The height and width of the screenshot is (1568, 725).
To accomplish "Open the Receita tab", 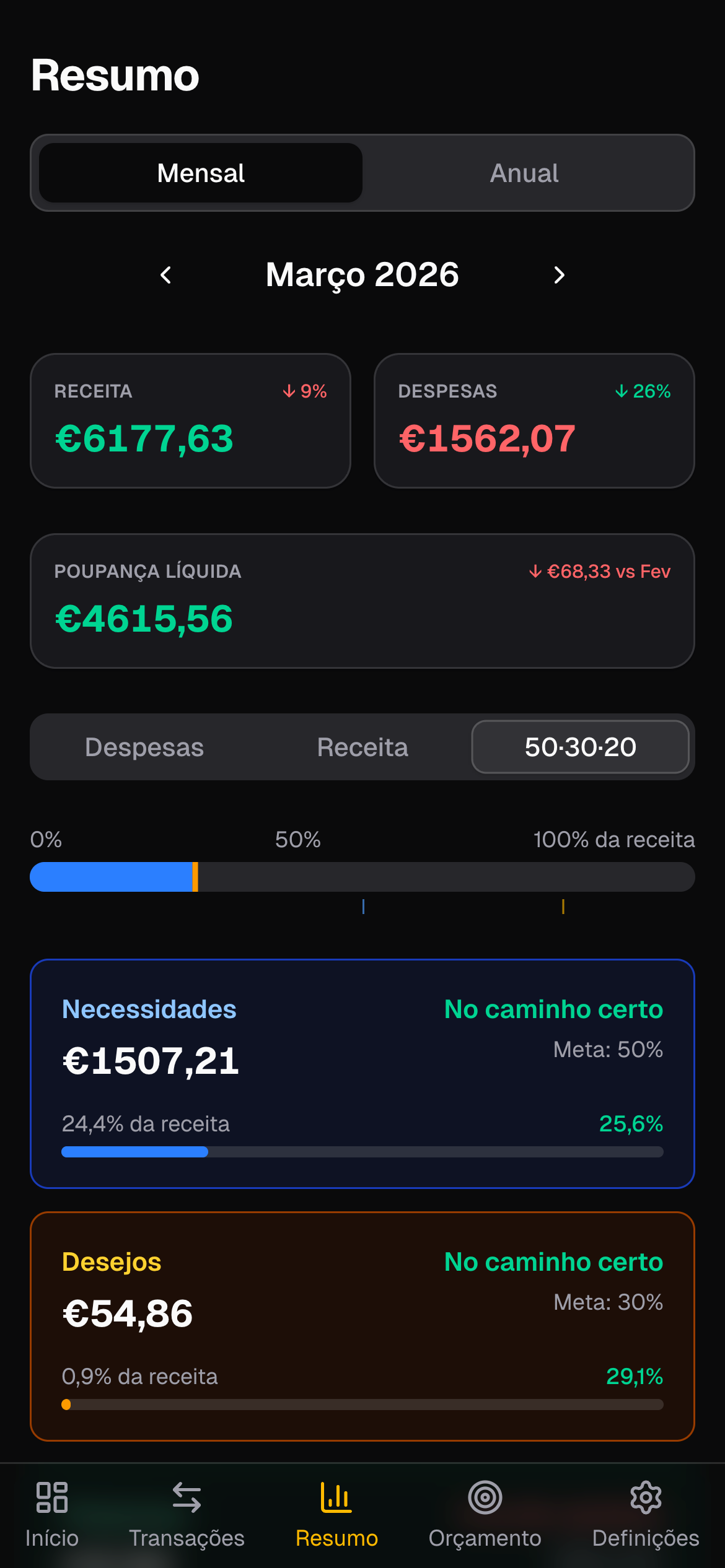I will click(362, 747).
